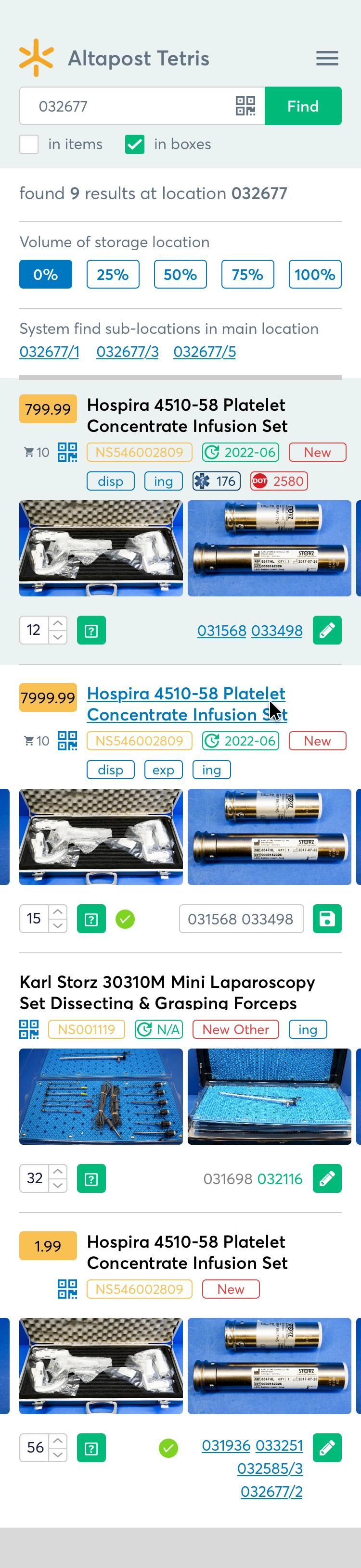Set storage volume to 25%

tap(113, 275)
